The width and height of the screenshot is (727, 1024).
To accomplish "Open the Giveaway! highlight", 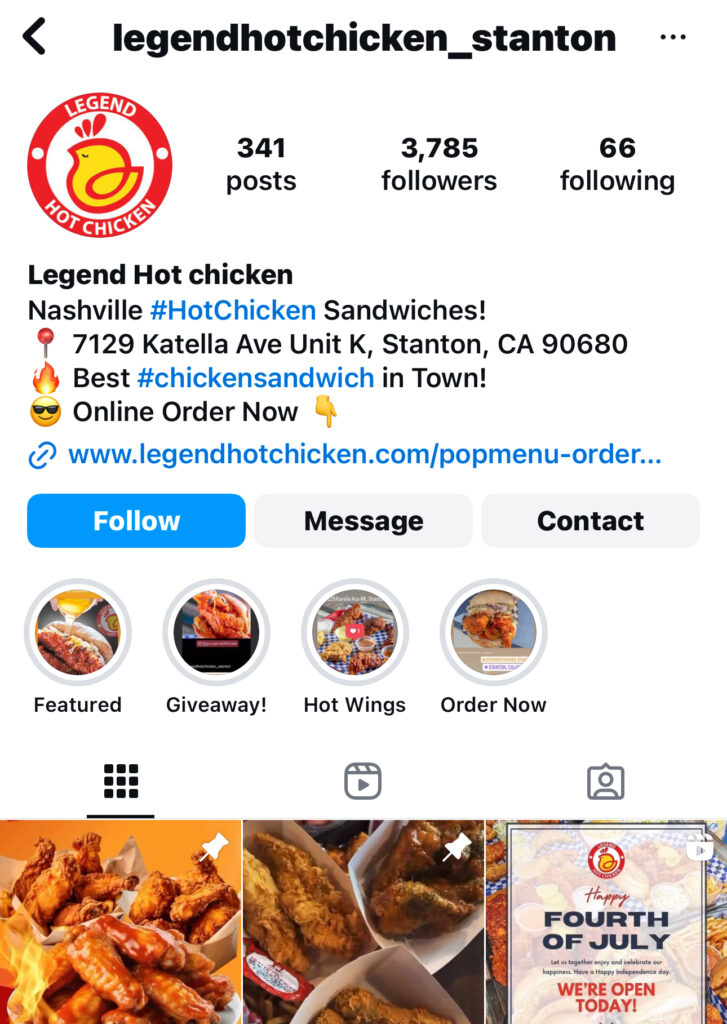I will [216, 633].
